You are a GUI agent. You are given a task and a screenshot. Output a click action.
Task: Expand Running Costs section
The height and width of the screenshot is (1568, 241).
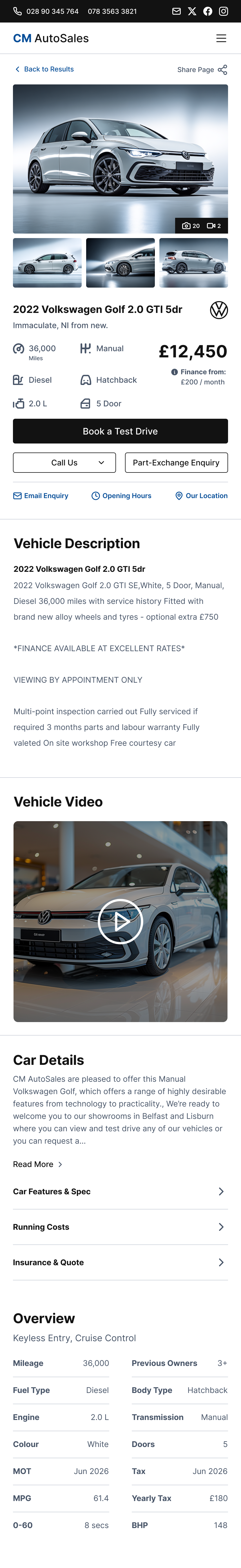pyautogui.click(x=120, y=1227)
